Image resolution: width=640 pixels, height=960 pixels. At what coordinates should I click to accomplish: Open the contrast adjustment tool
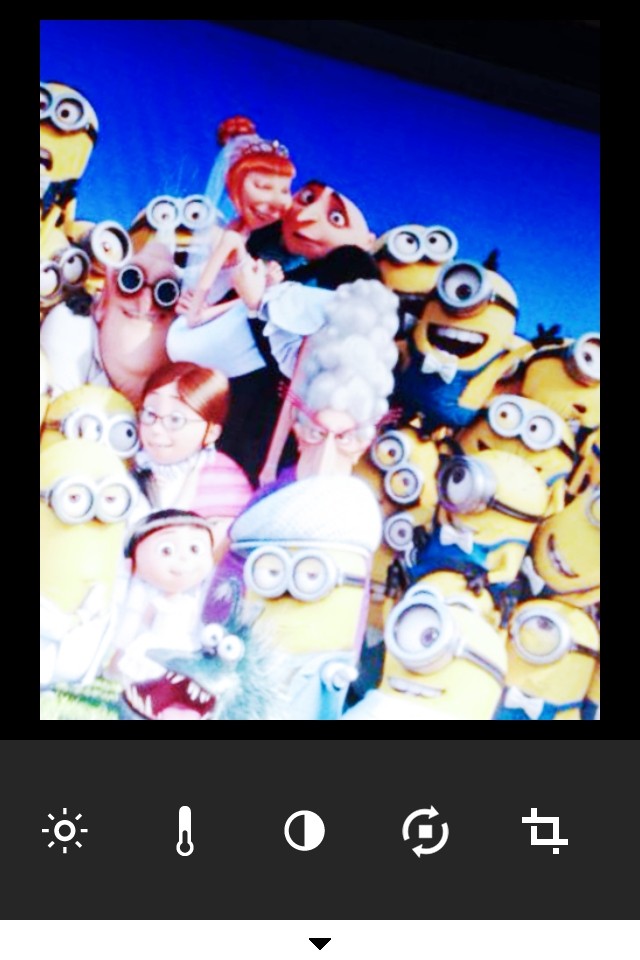[304, 831]
